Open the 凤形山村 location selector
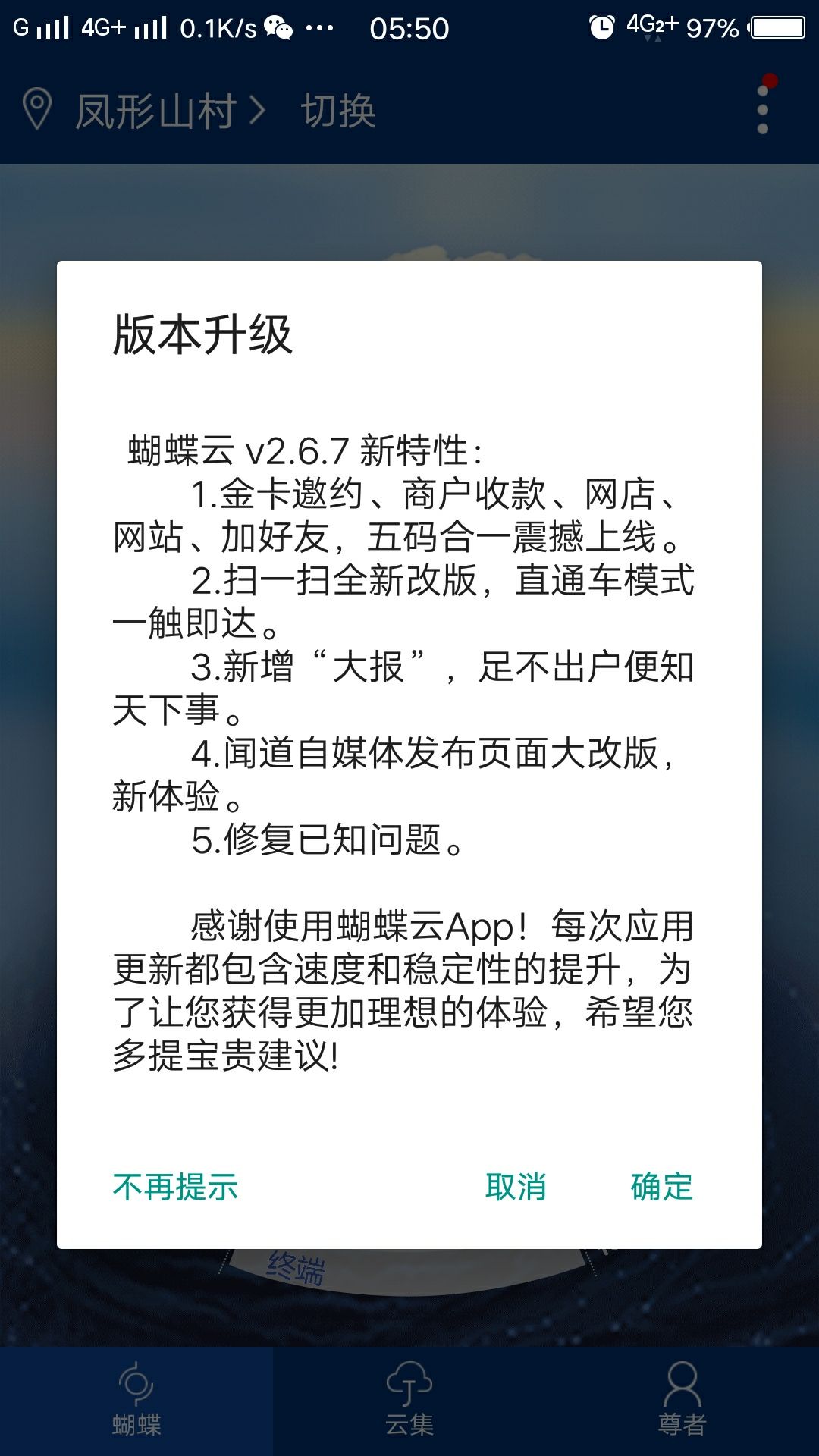 pyautogui.click(x=155, y=111)
